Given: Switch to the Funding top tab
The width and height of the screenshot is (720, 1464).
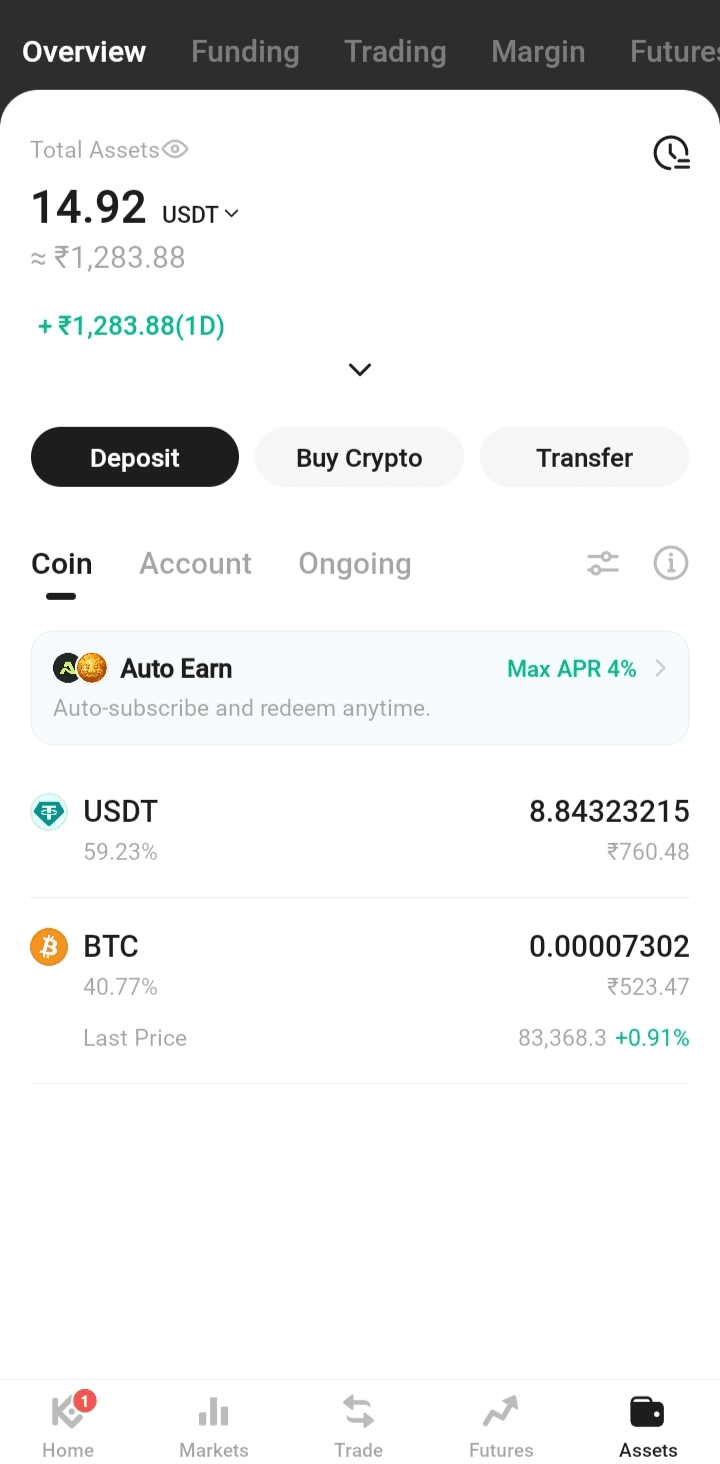Looking at the screenshot, I should pos(245,52).
